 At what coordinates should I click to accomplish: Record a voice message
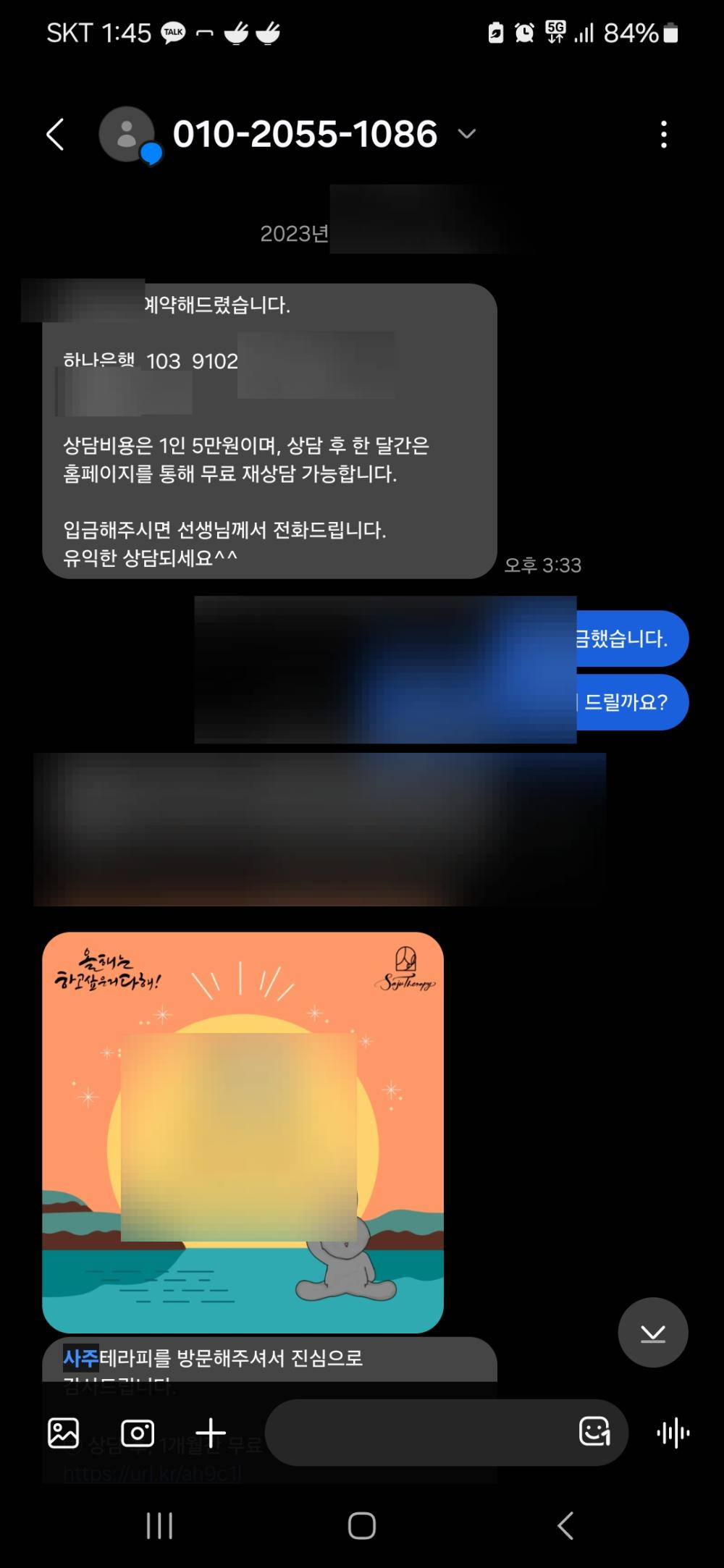coord(673,1433)
